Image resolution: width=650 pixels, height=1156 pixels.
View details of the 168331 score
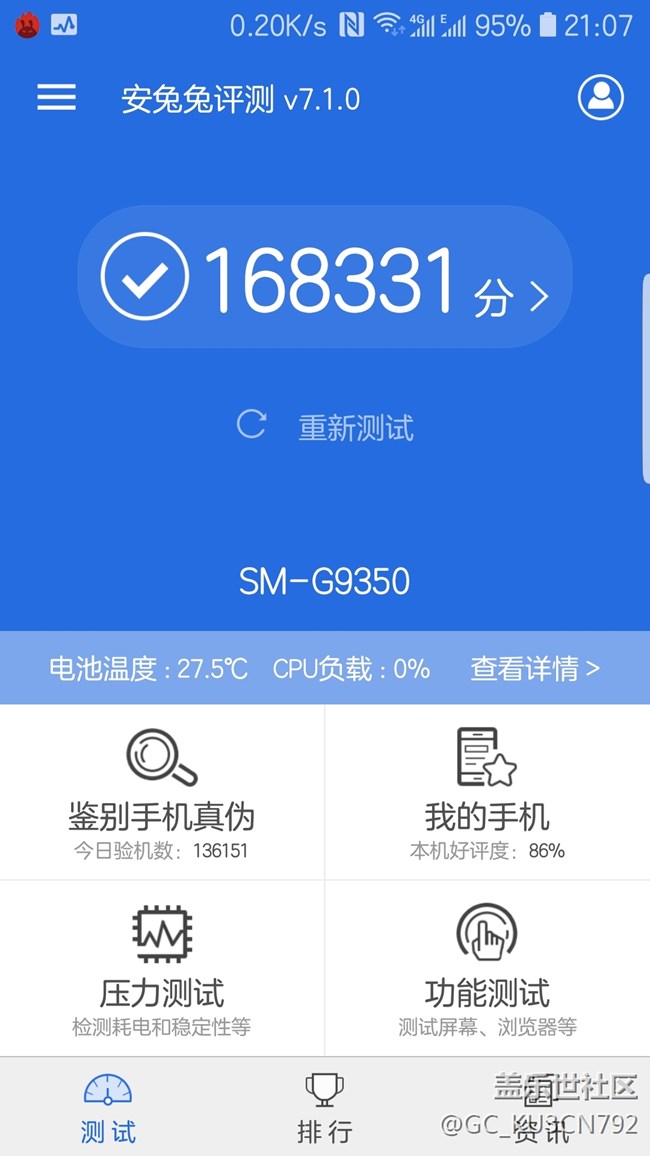click(325, 276)
